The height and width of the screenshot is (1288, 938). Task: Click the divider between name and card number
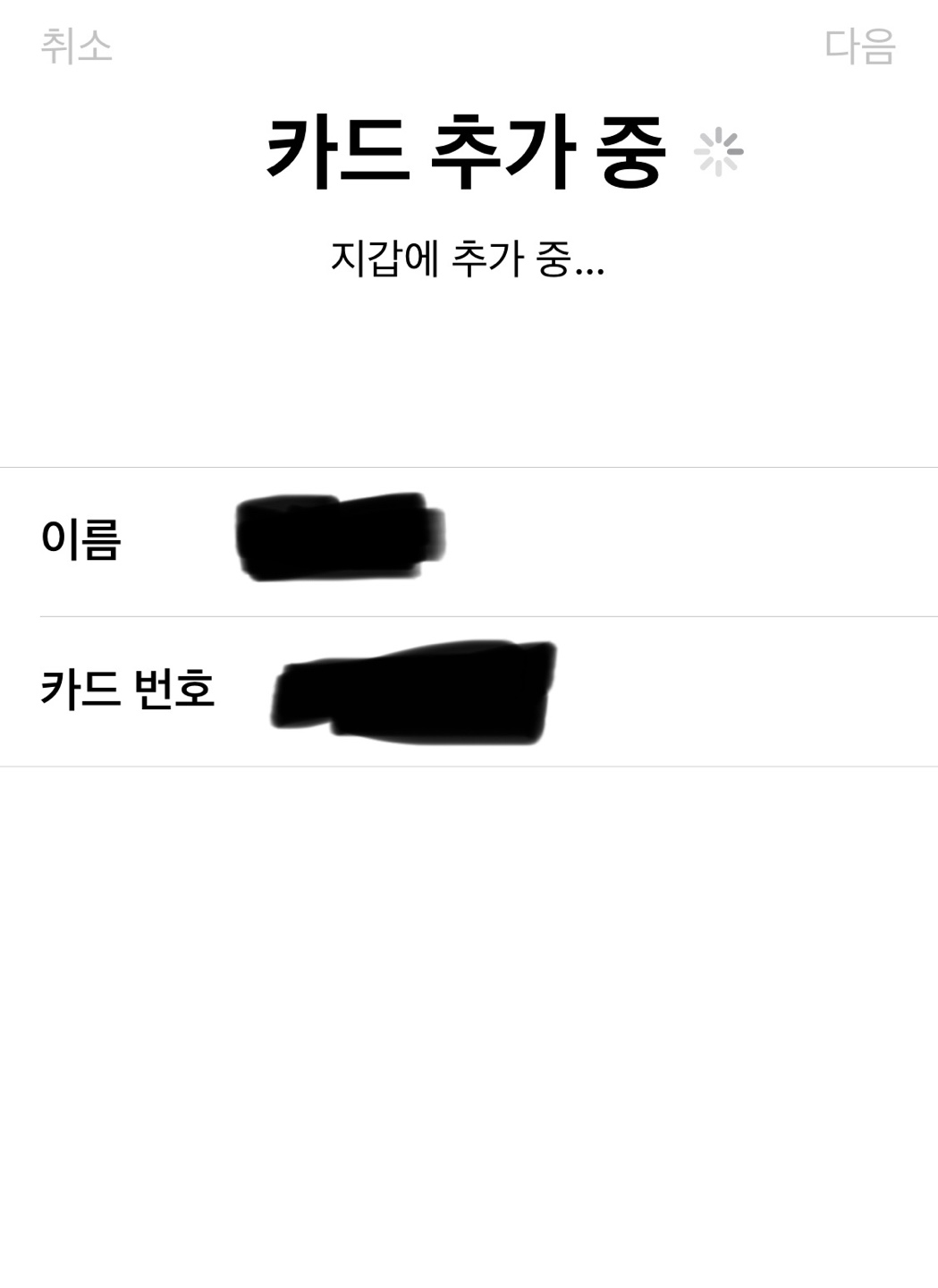(x=469, y=615)
